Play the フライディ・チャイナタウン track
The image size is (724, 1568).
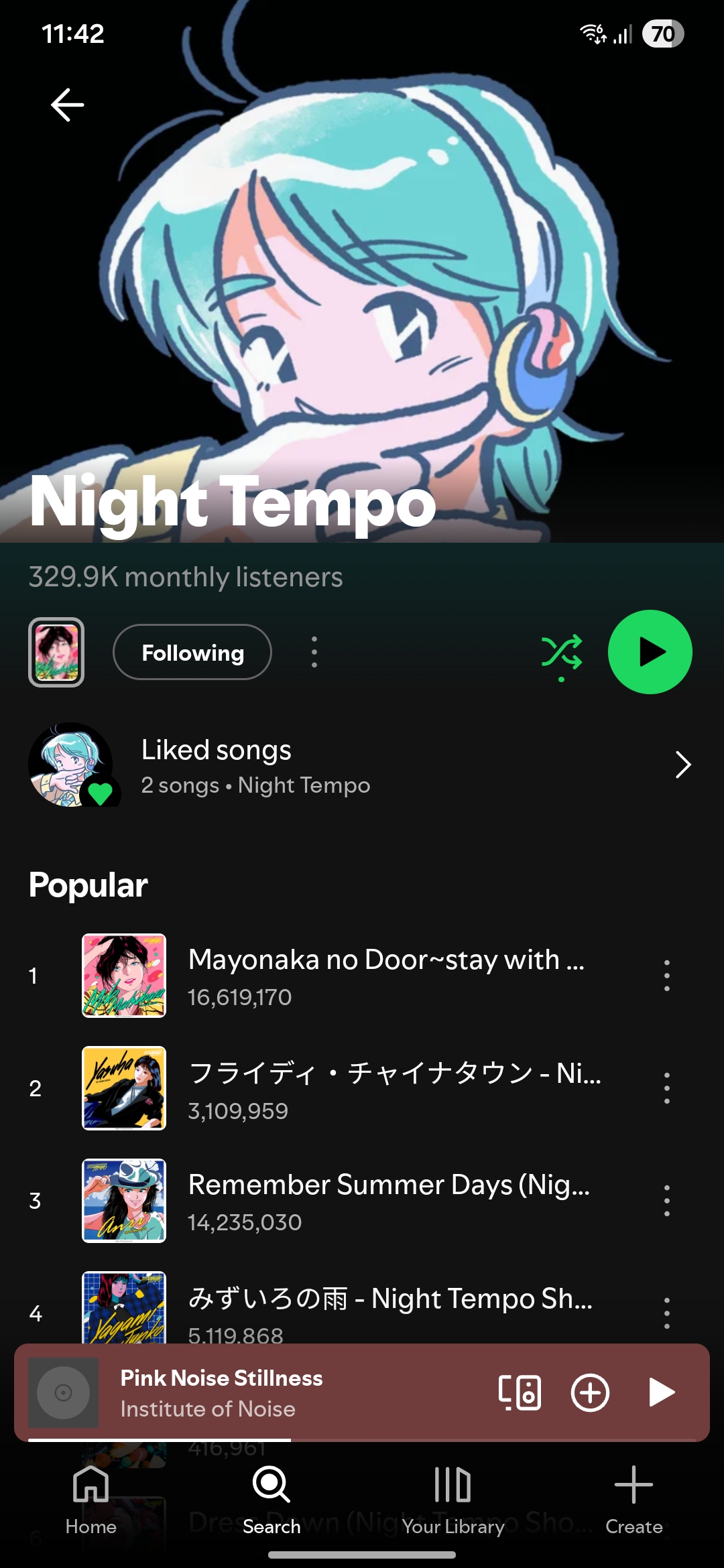342,1088
